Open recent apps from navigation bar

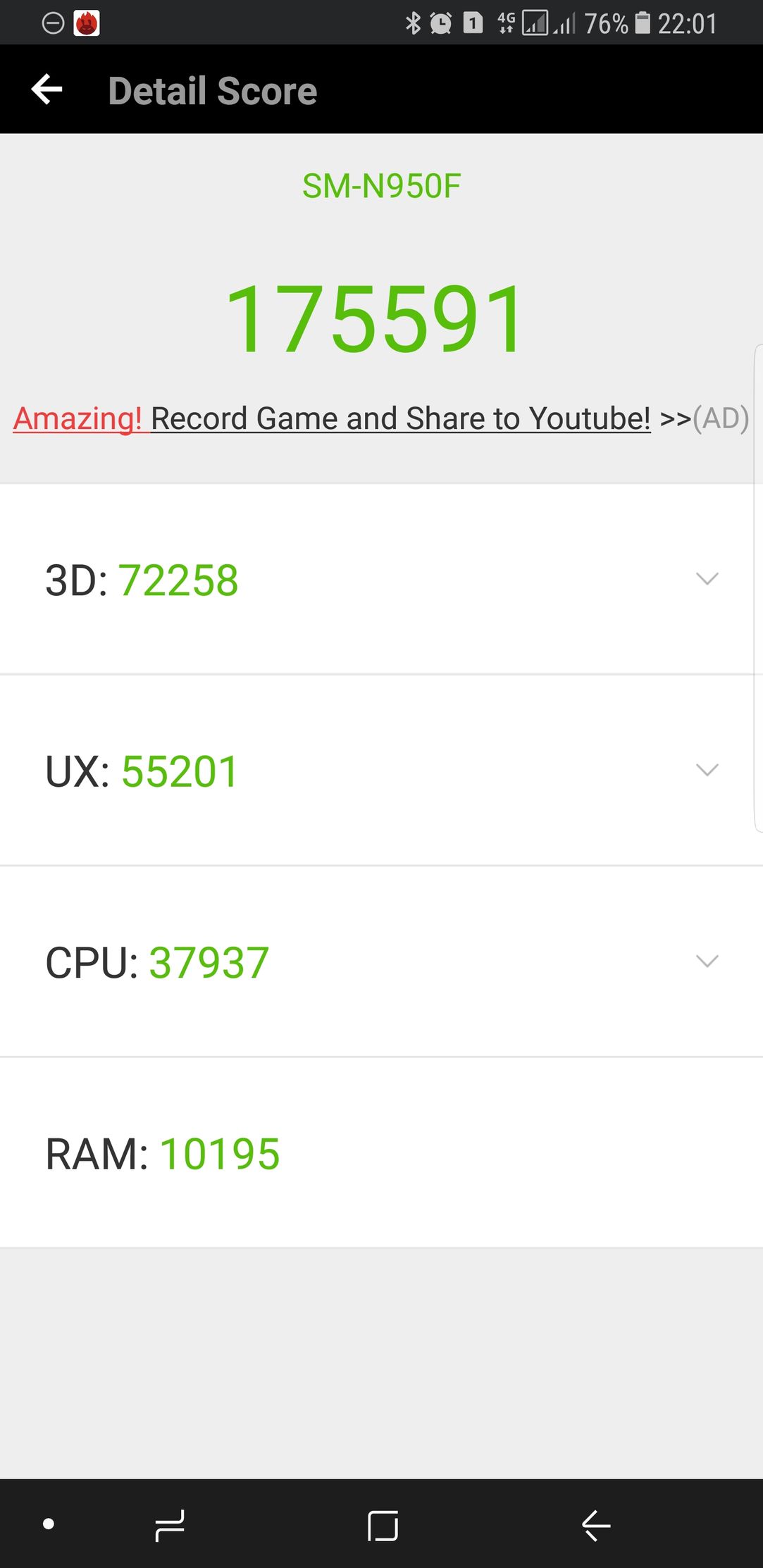[x=170, y=1526]
